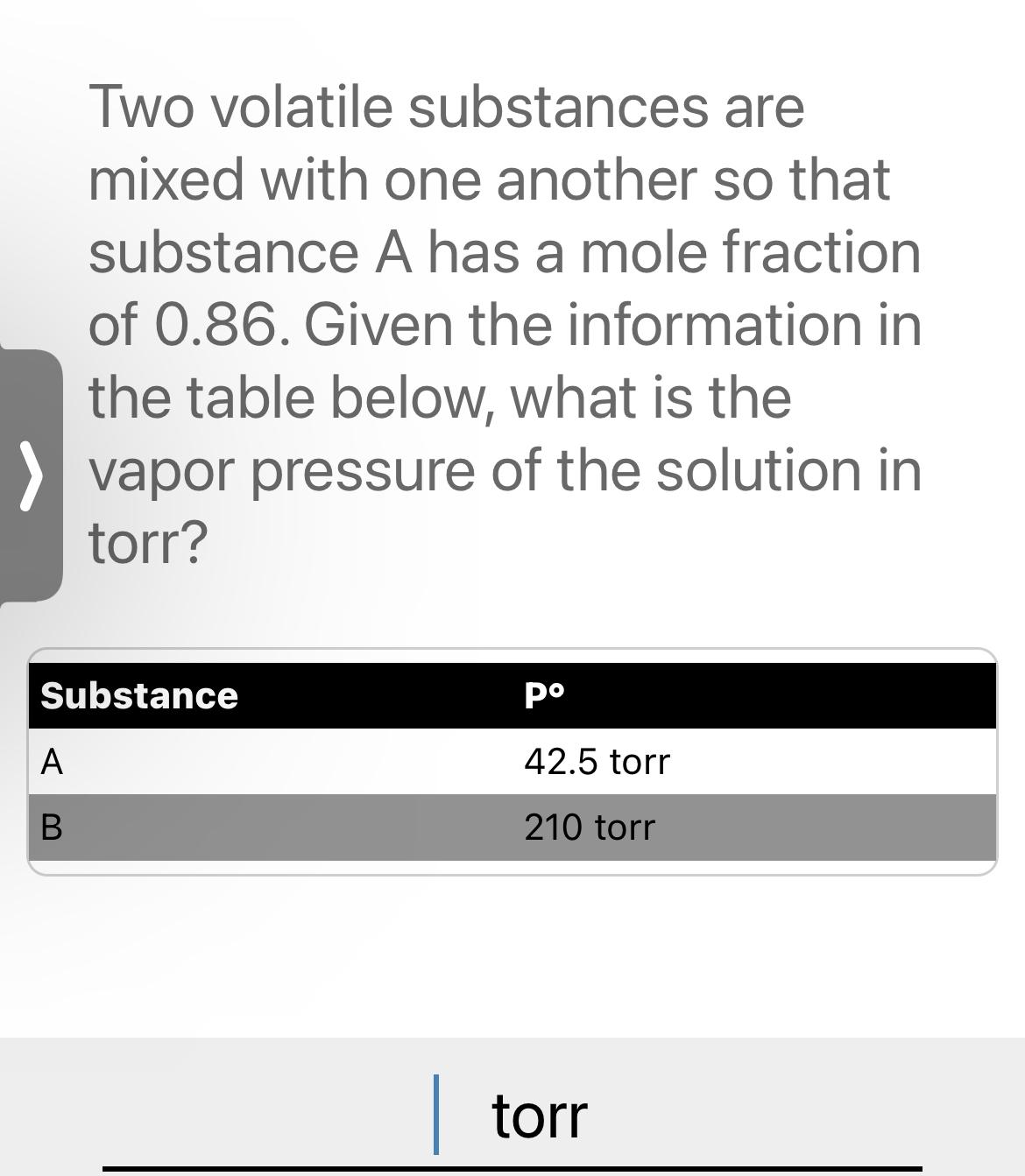Click the blinking text cursor area

click(436, 1112)
